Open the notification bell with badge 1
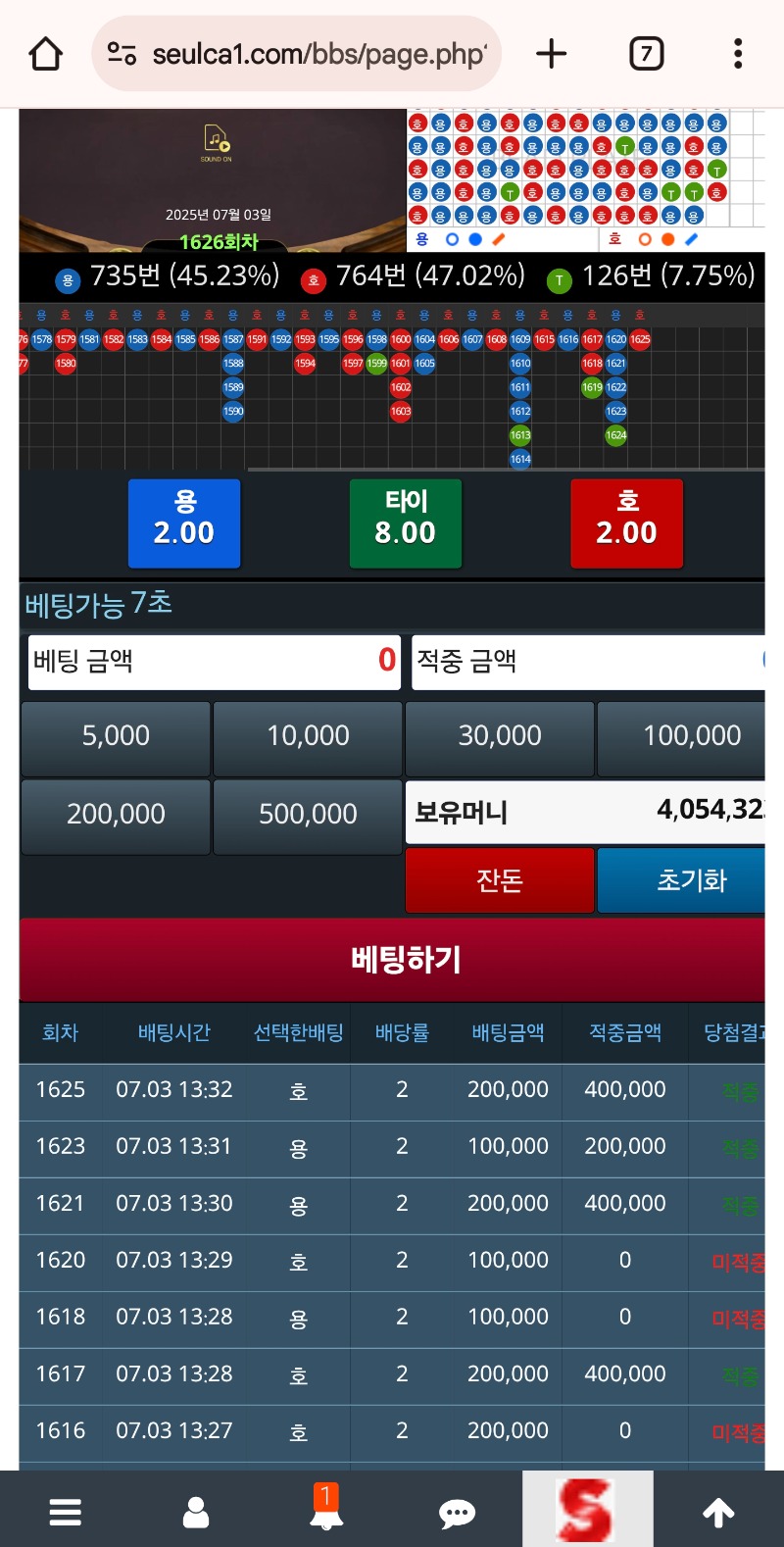 [x=325, y=1510]
